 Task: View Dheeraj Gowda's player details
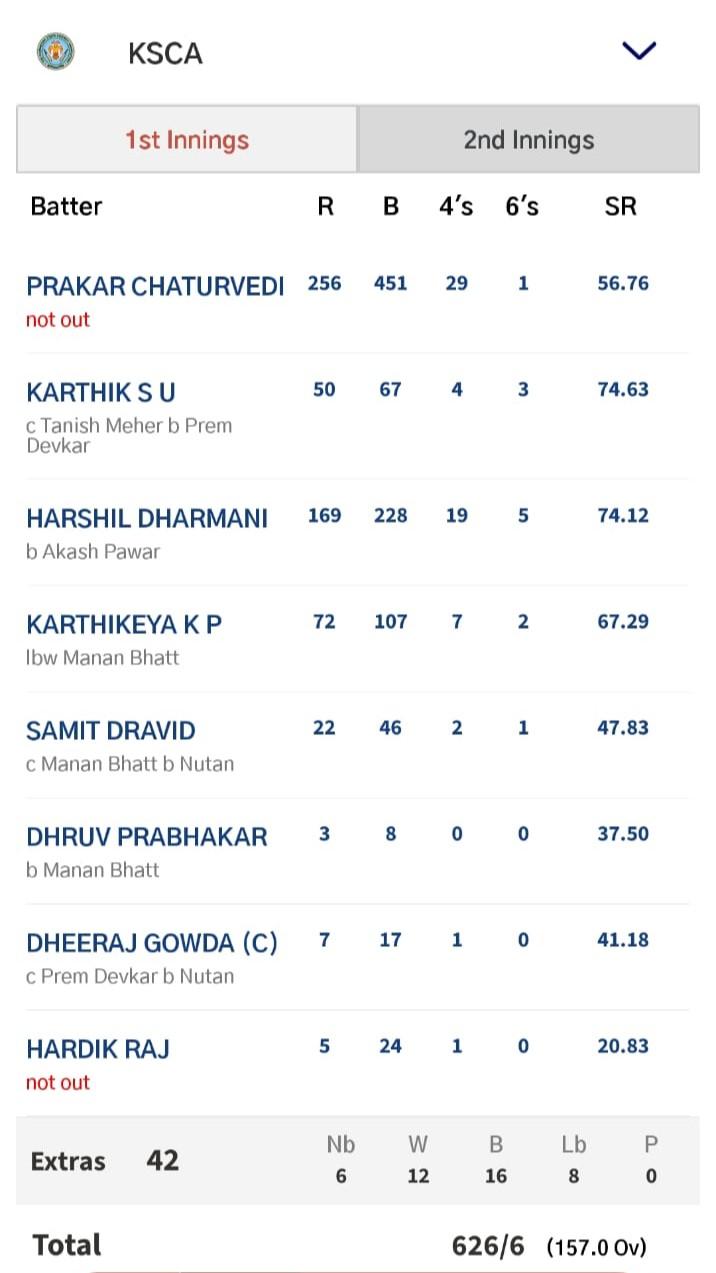tap(152, 942)
